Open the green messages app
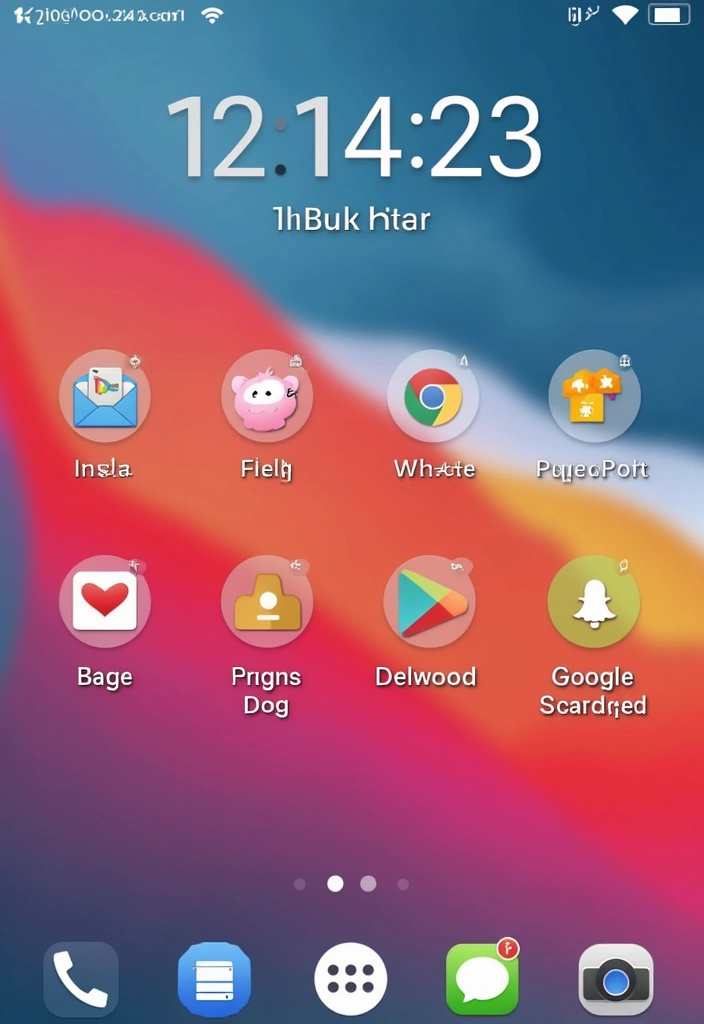Image resolution: width=704 pixels, height=1024 pixels. coord(482,979)
